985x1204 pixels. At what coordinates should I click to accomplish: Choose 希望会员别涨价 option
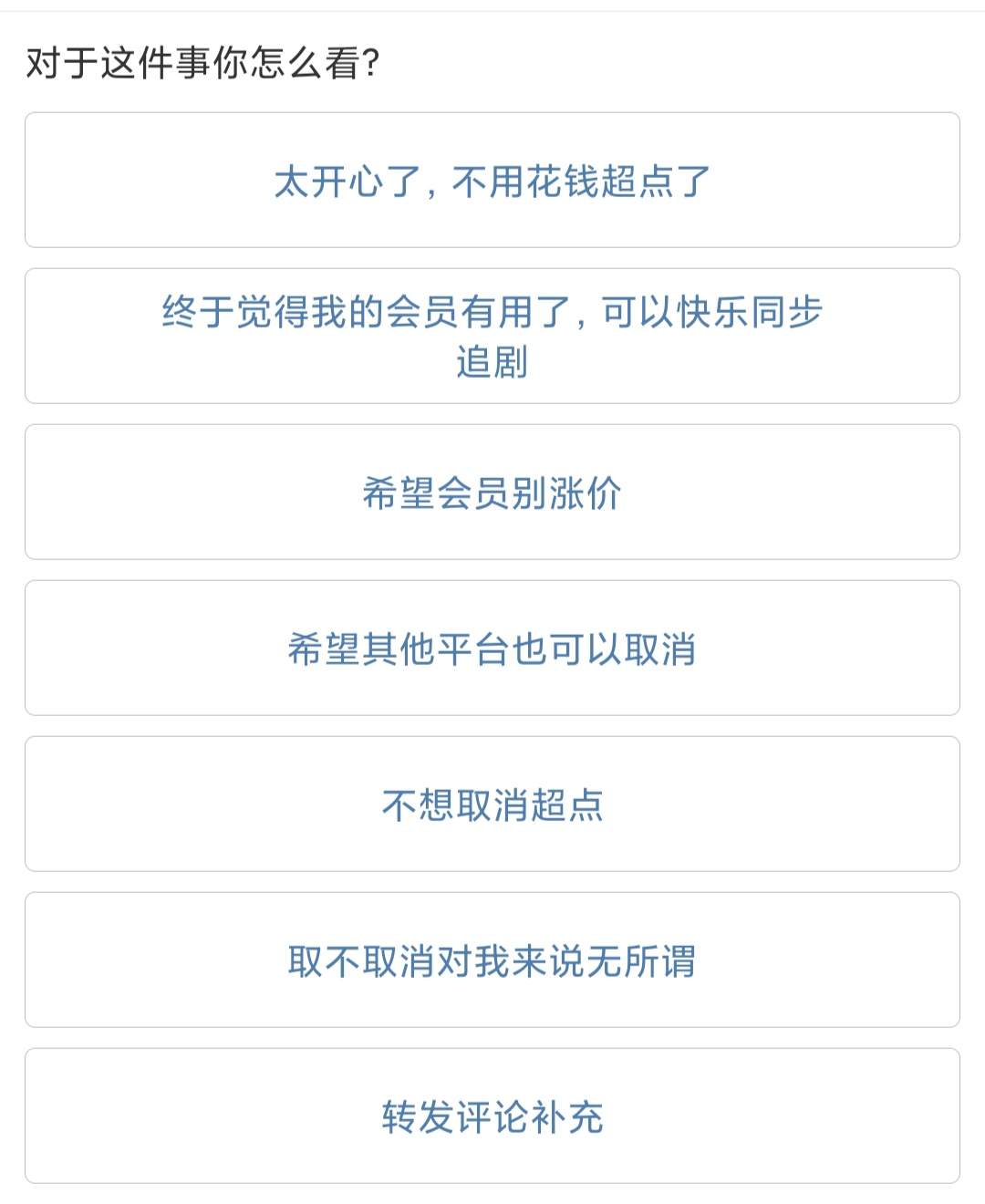[493, 493]
